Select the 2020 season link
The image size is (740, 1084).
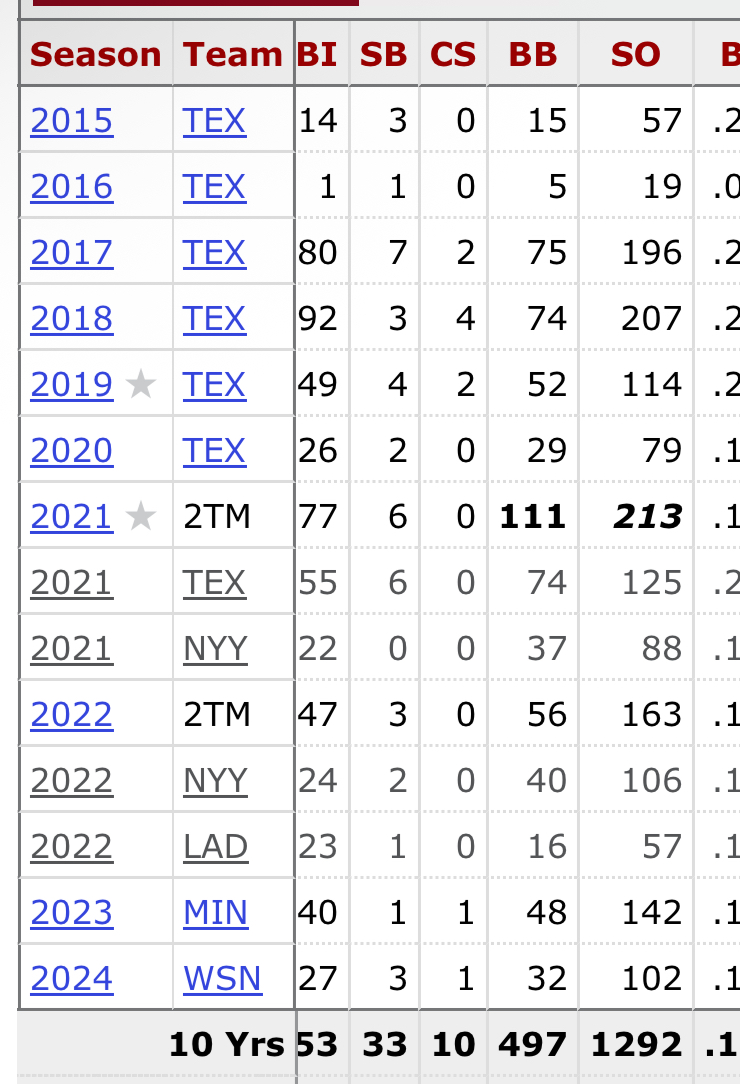point(72,451)
